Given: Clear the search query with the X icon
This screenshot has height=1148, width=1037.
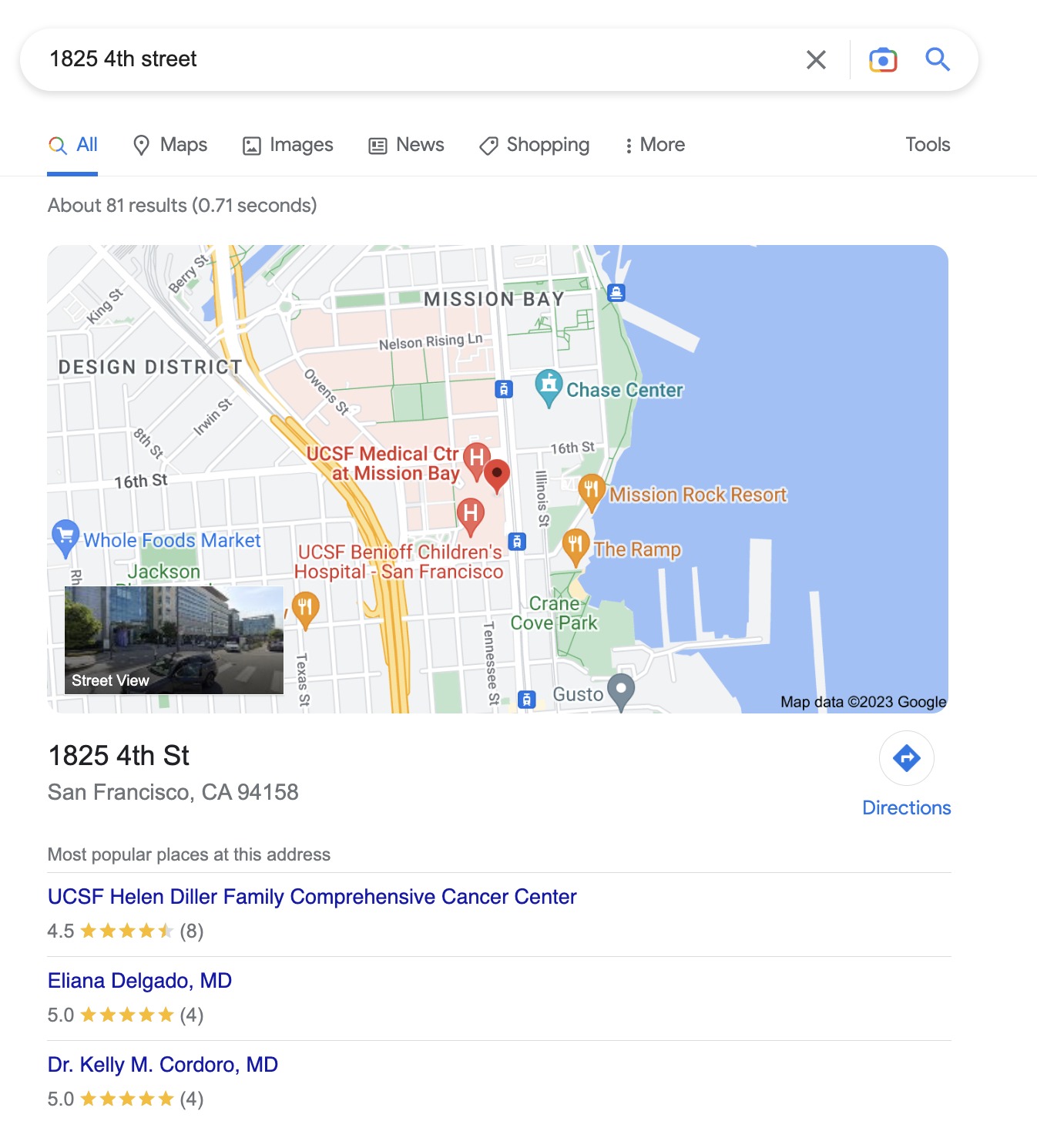Looking at the screenshot, I should pyautogui.click(x=815, y=59).
